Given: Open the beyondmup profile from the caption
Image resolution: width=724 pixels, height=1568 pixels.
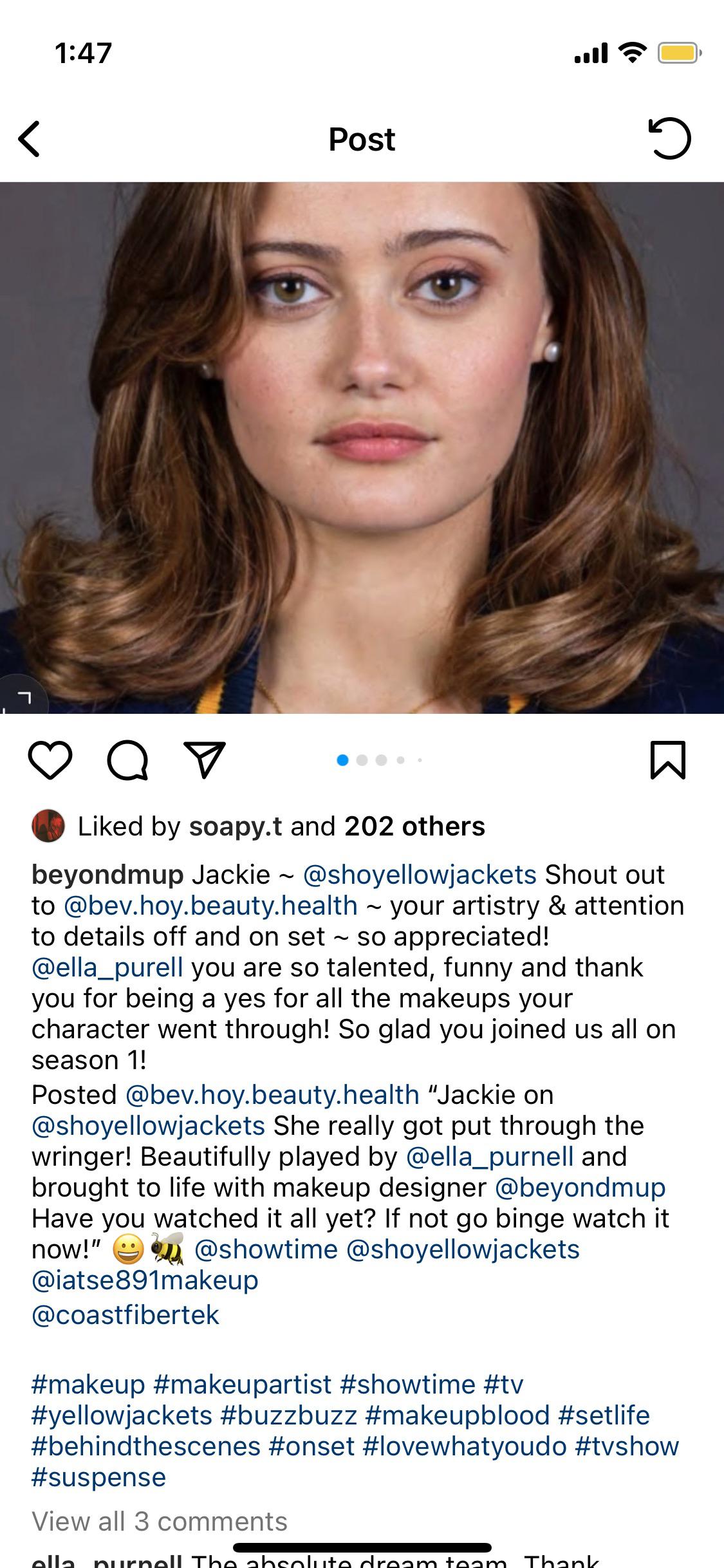Looking at the screenshot, I should click(107, 875).
